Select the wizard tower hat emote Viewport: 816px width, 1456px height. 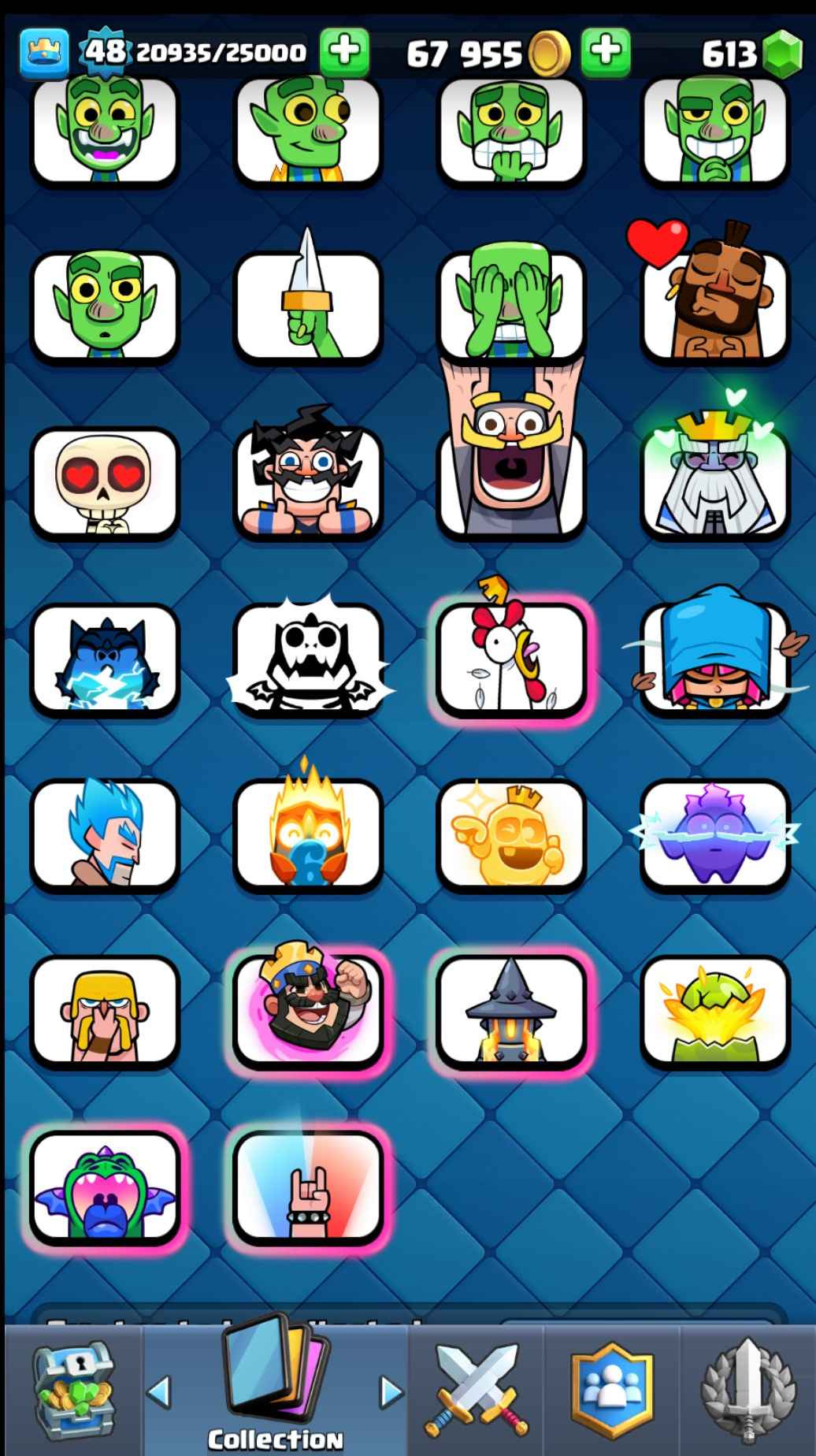tap(511, 1012)
